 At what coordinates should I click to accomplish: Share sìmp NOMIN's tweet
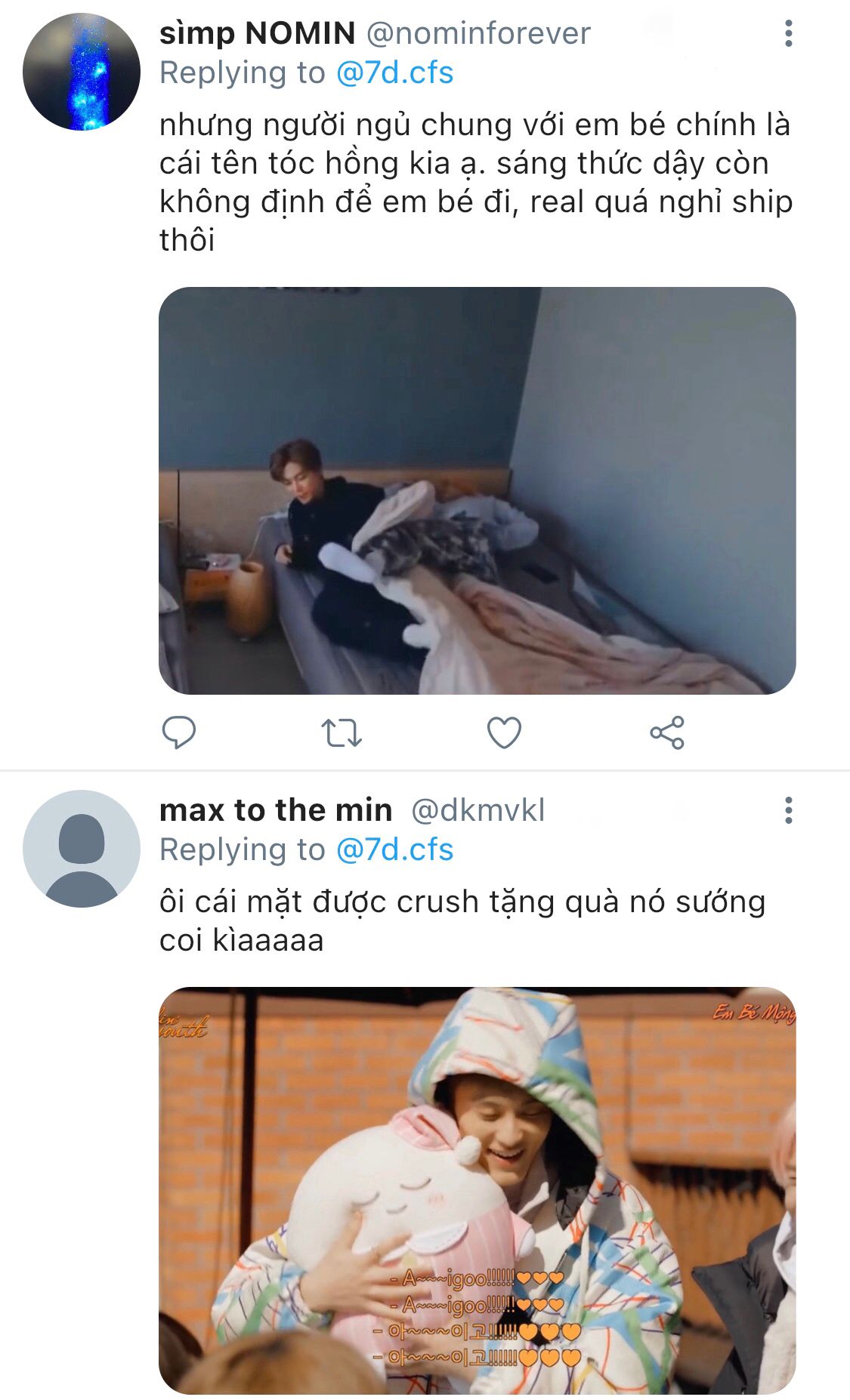coord(667,732)
